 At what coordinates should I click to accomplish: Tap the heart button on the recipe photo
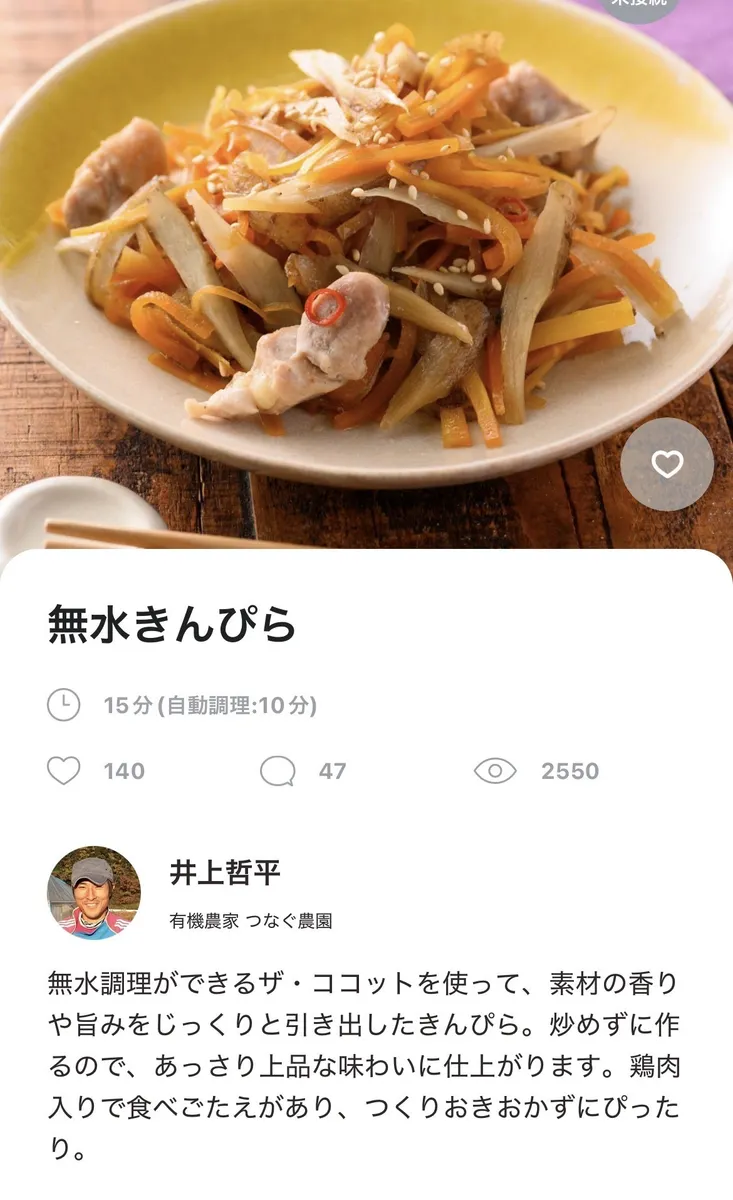[x=666, y=465]
